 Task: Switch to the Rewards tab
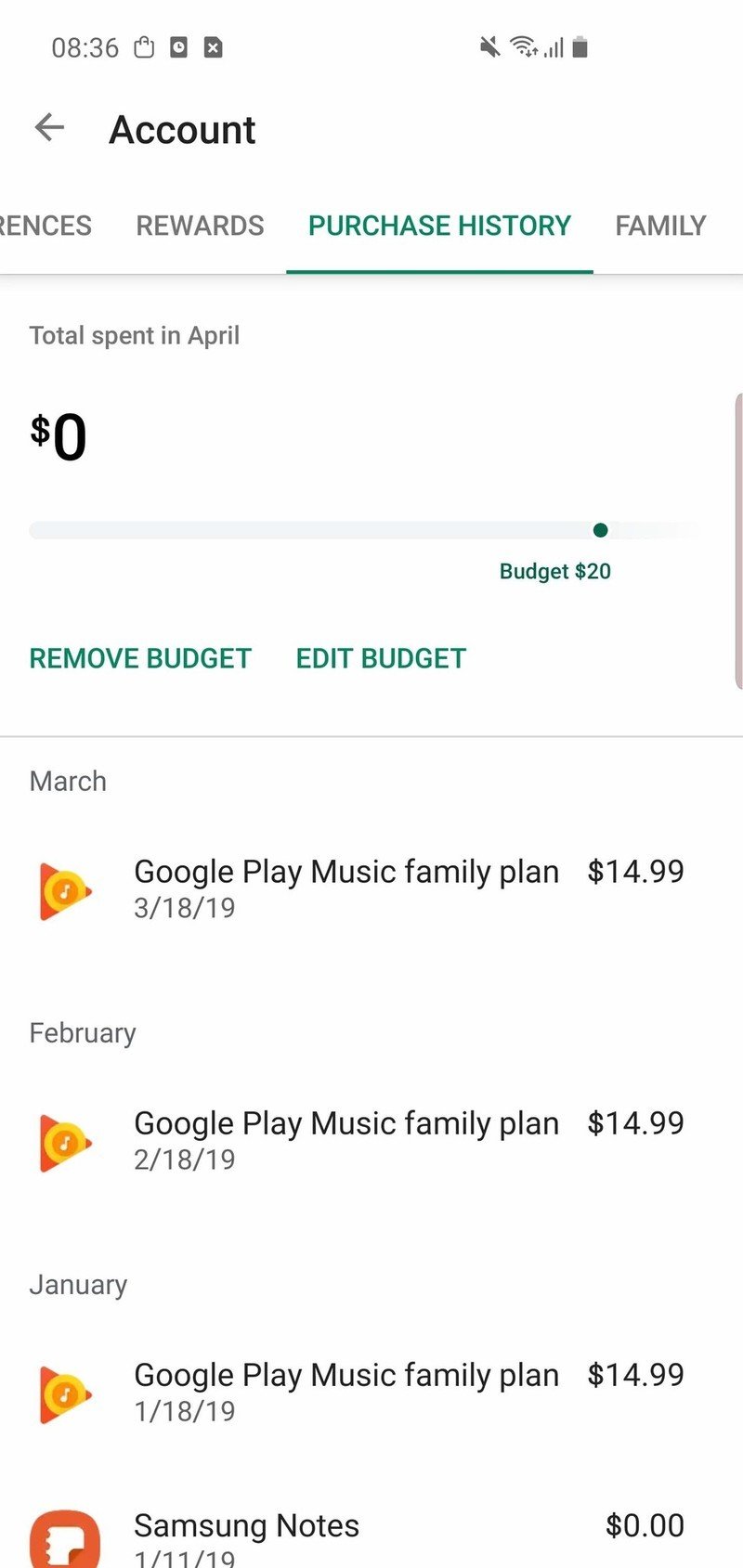[x=200, y=226]
